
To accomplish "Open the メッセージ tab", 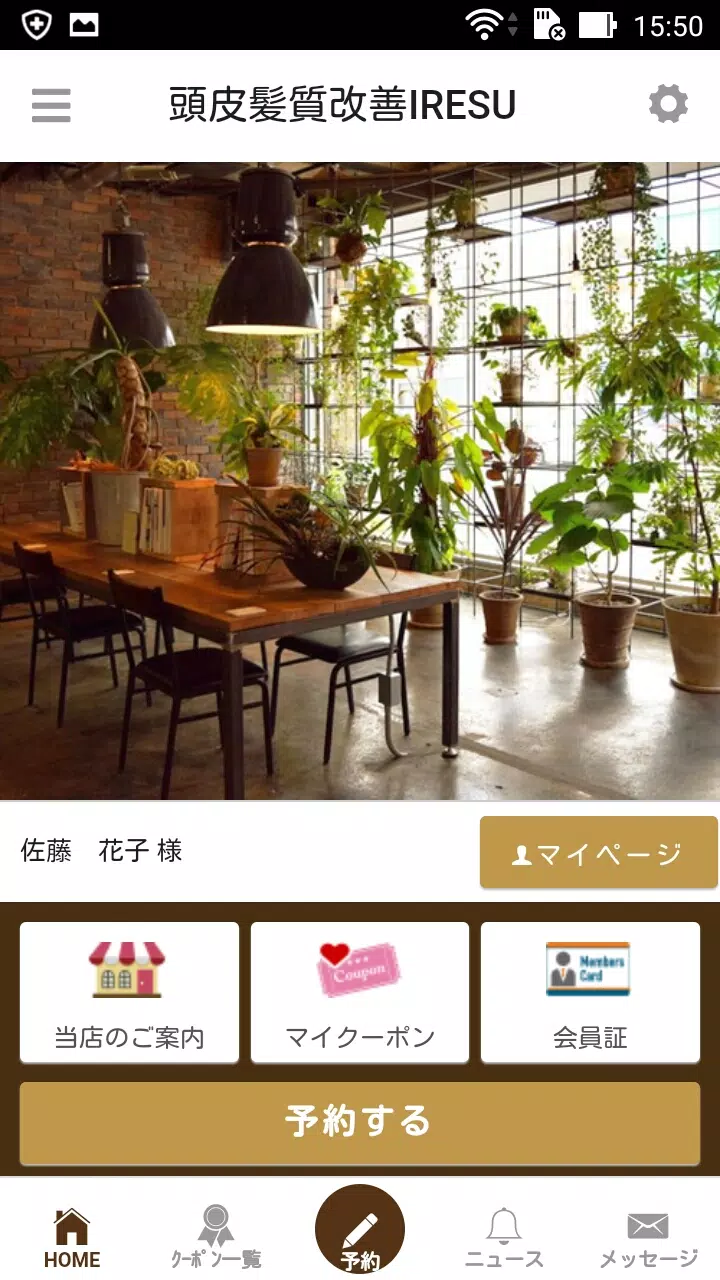I will pos(648,1238).
